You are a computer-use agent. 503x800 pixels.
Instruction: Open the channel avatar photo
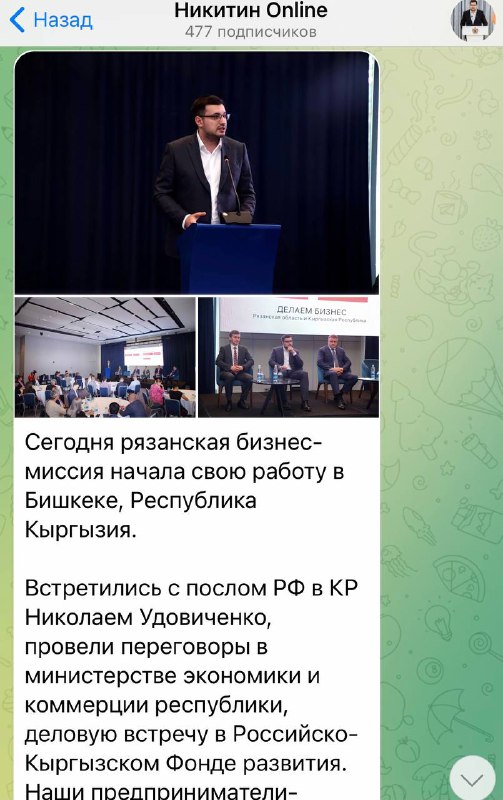point(473,20)
